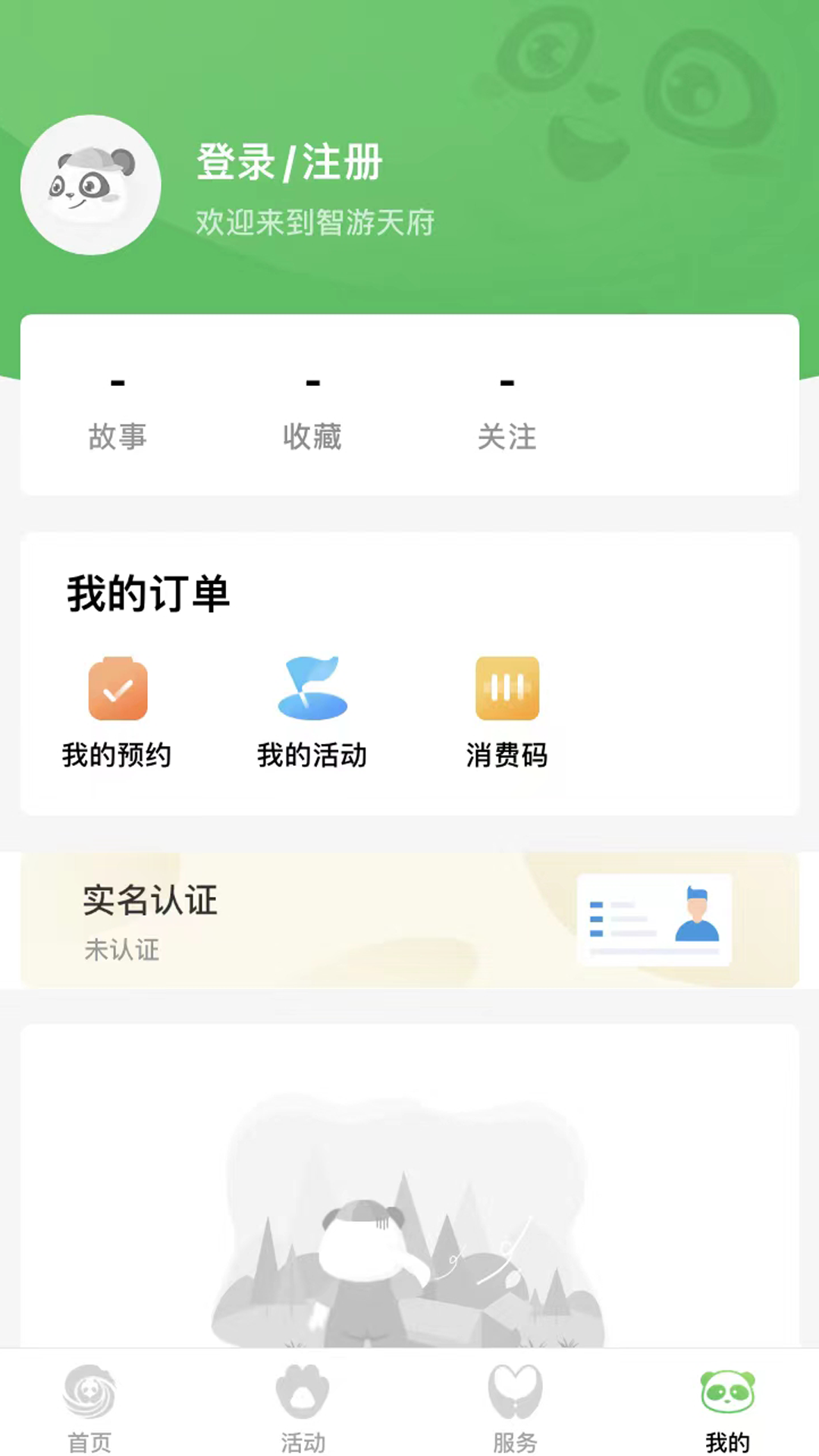This screenshot has width=819, height=1456.
Task: Open the 关注 following section
Action: (x=507, y=414)
